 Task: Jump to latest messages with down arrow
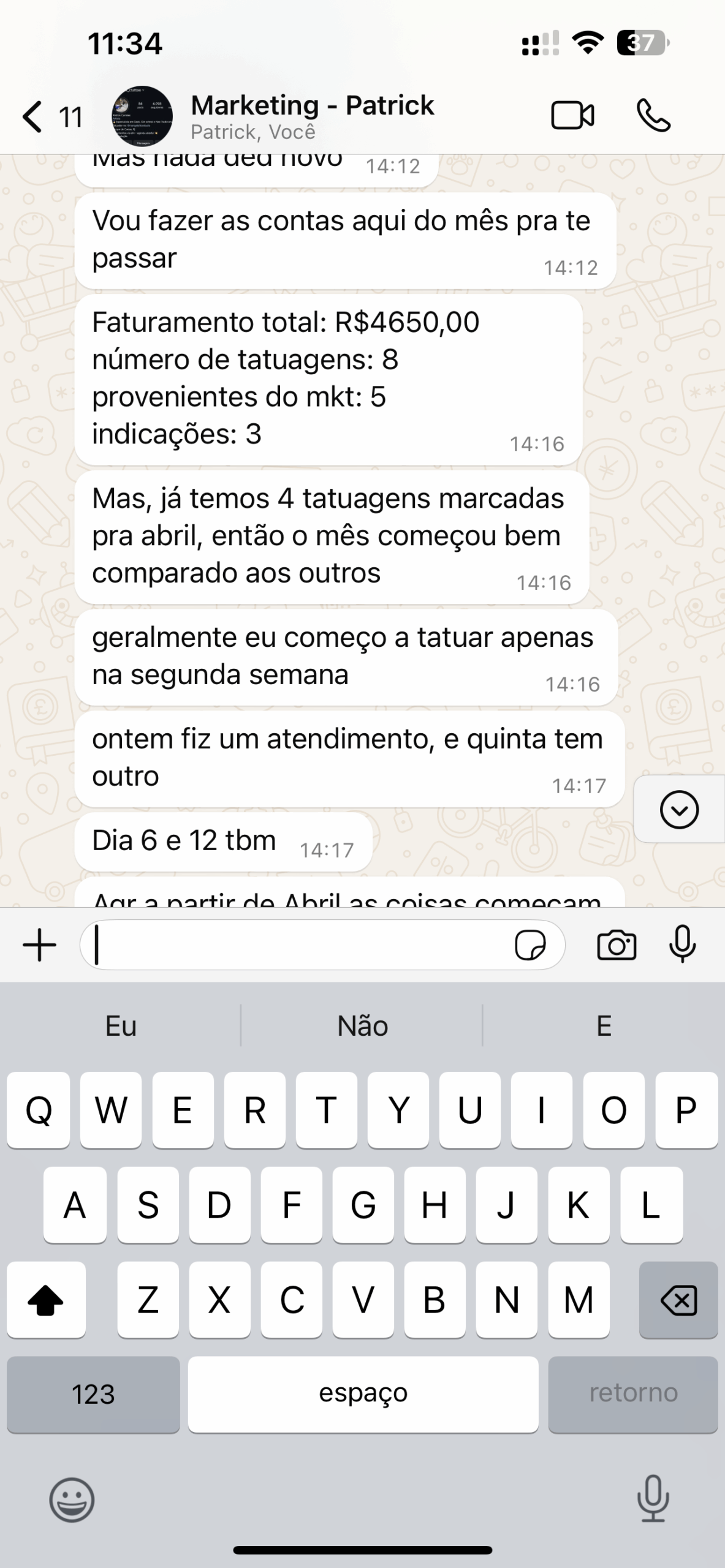[679, 810]
